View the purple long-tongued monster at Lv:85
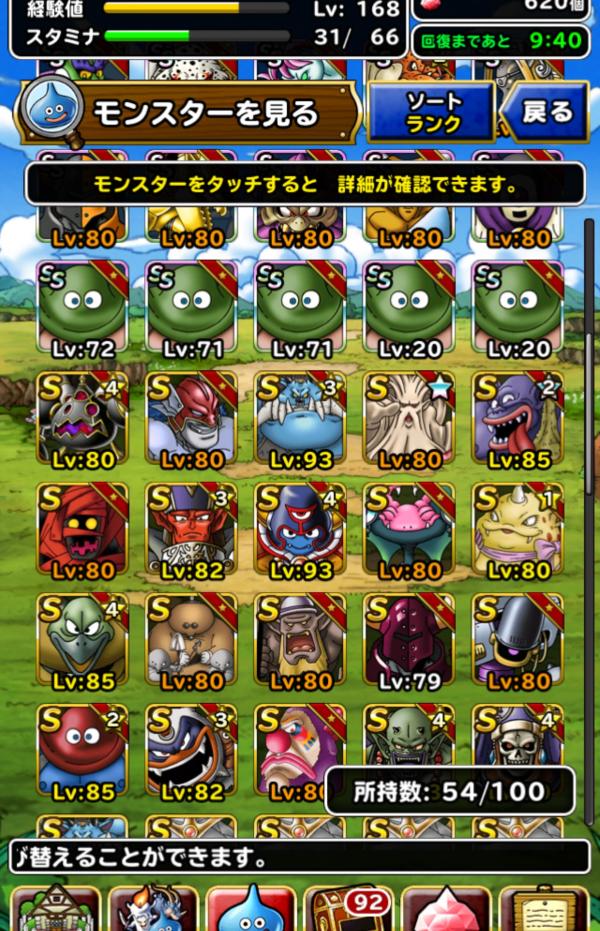Viewport: 600px width, 931px height. tap(518, 419)
